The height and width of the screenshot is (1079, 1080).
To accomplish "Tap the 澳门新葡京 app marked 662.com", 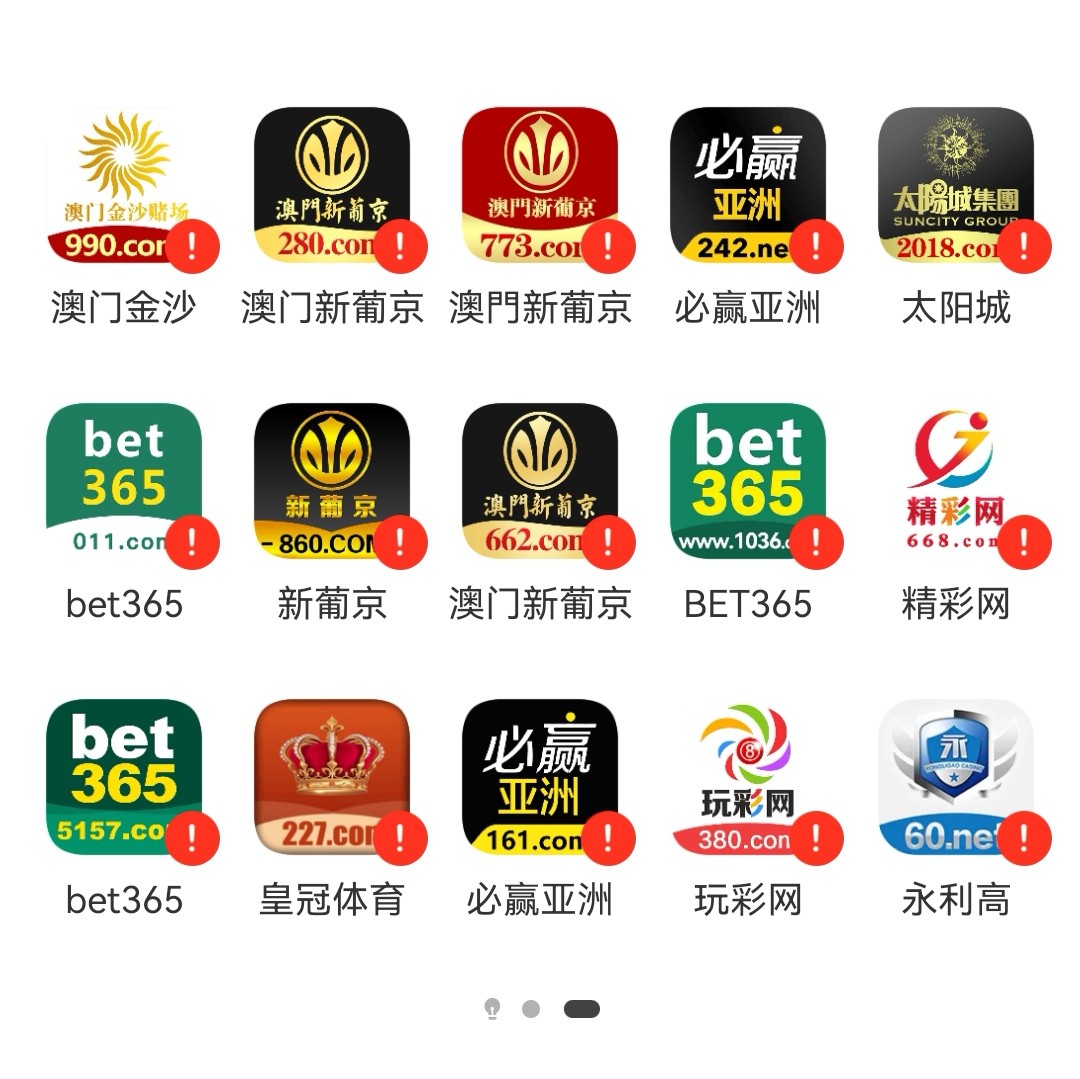I will coord(540,481).
